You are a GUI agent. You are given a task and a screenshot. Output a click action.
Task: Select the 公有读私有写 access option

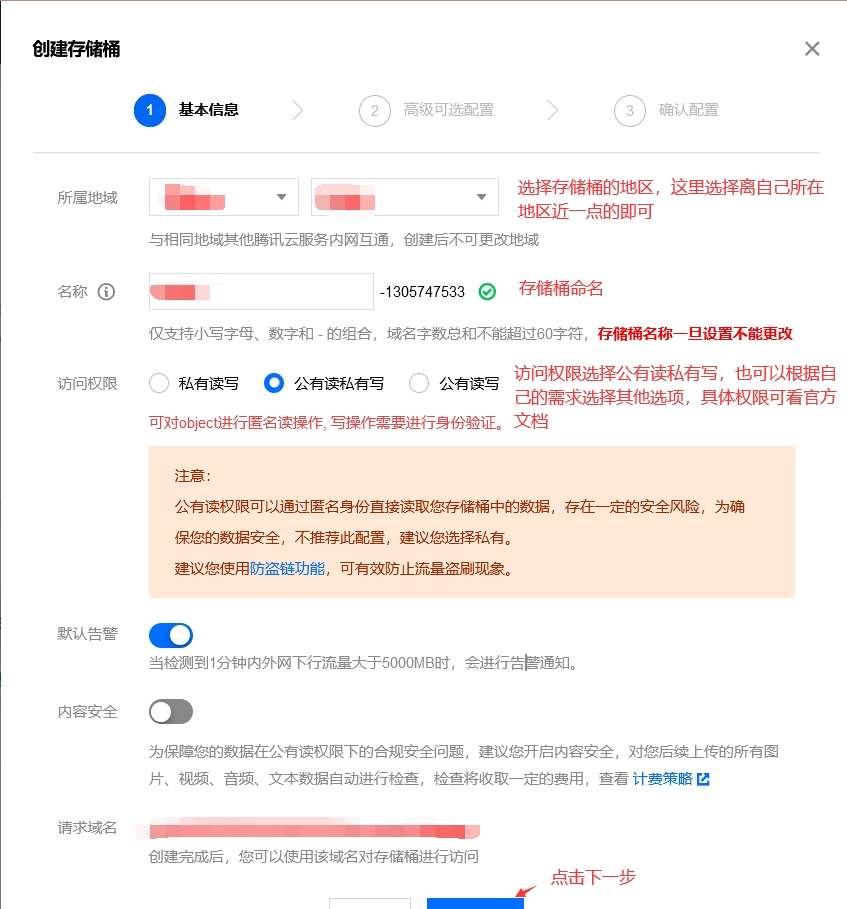[274, 383]
